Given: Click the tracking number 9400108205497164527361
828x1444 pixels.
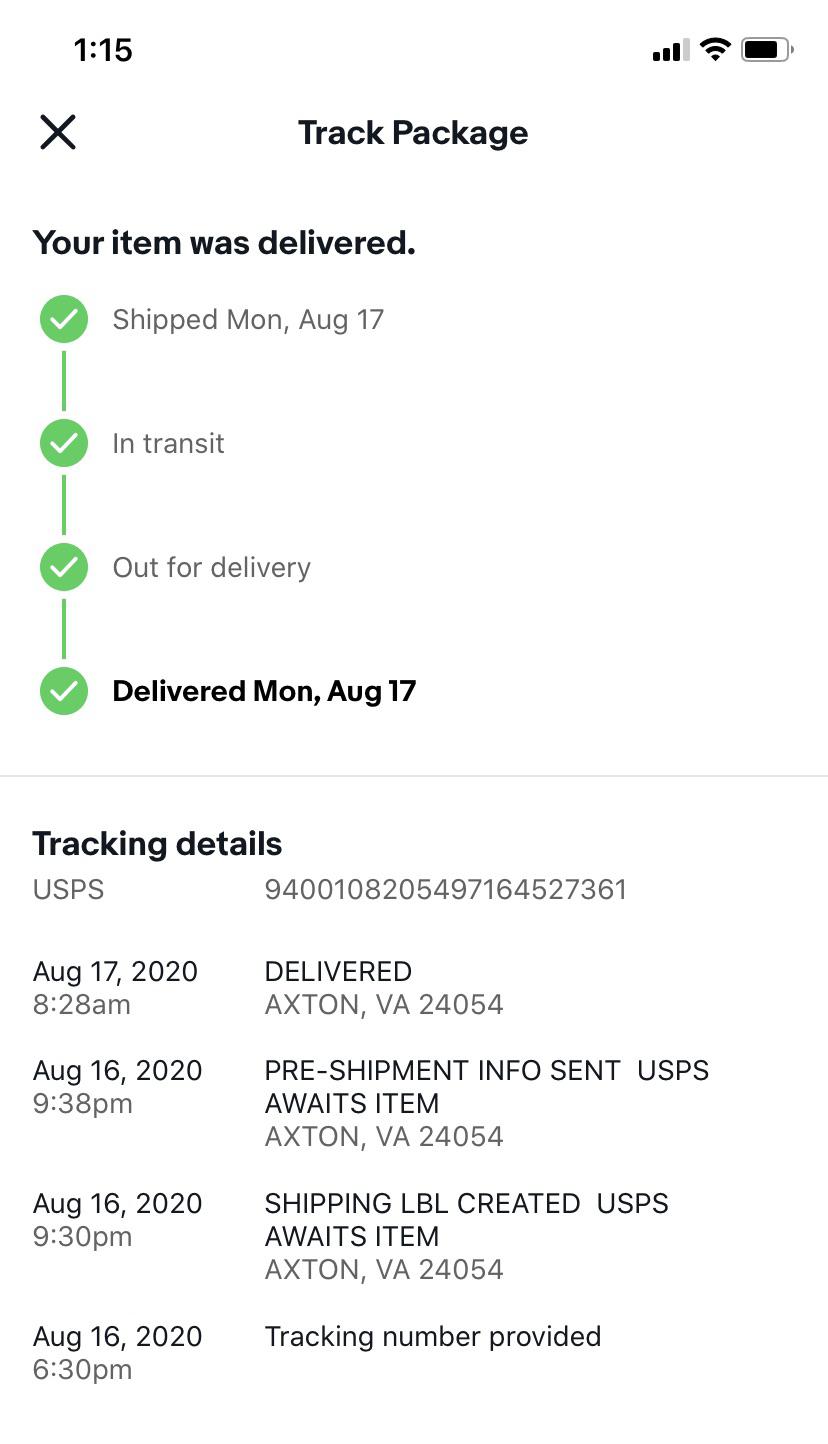Looking at the screenshot, I should [x=444, y=890].
